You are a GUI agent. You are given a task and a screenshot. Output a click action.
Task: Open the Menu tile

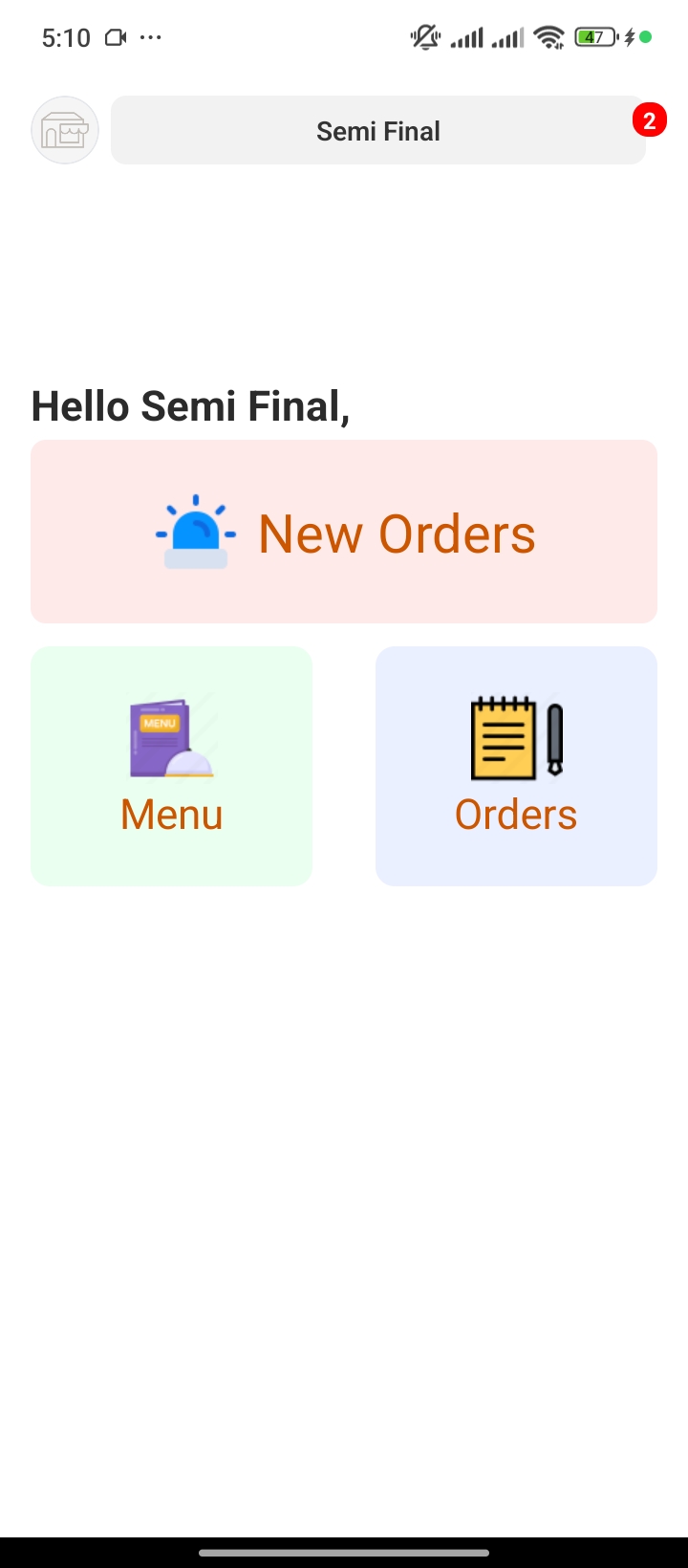[172, 766]
